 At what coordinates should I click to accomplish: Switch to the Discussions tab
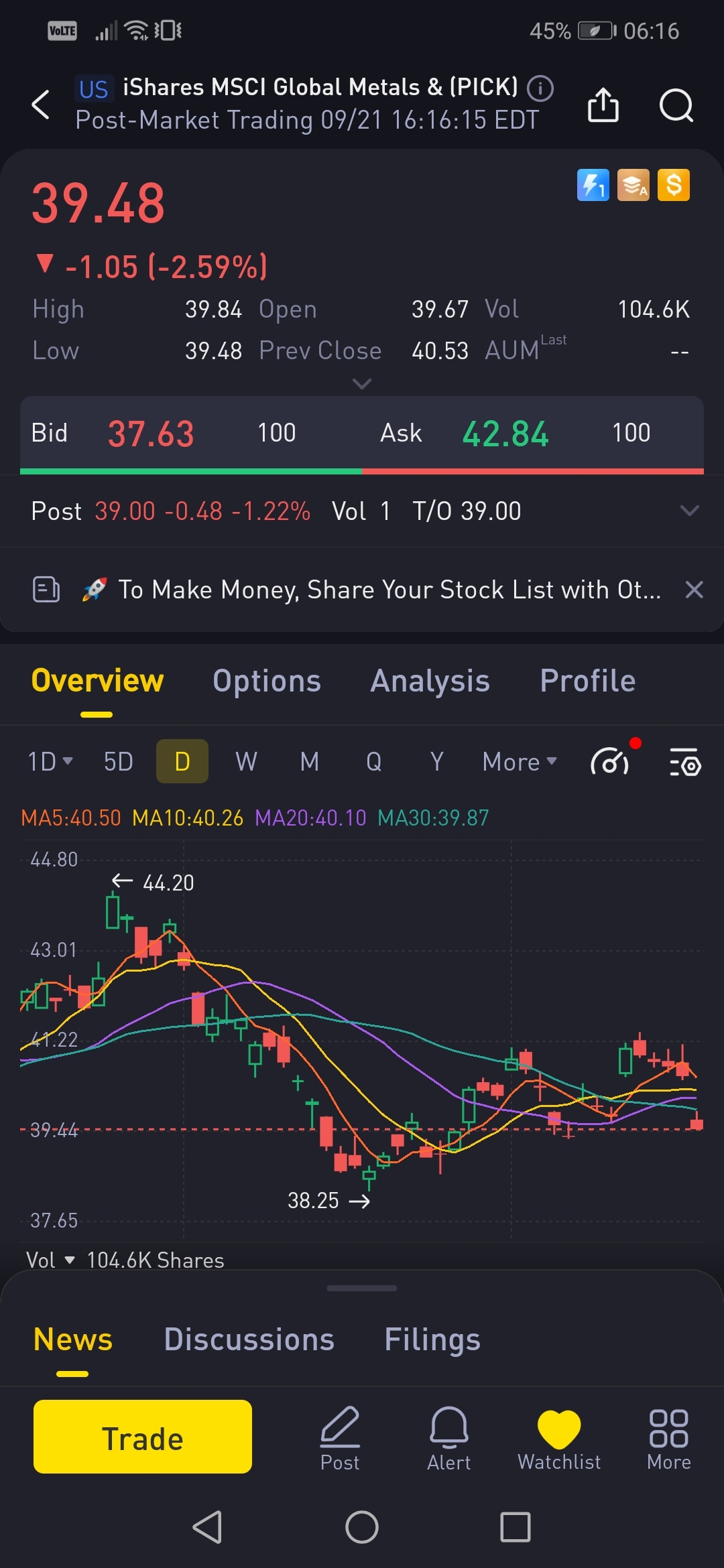coord(249,1340)
